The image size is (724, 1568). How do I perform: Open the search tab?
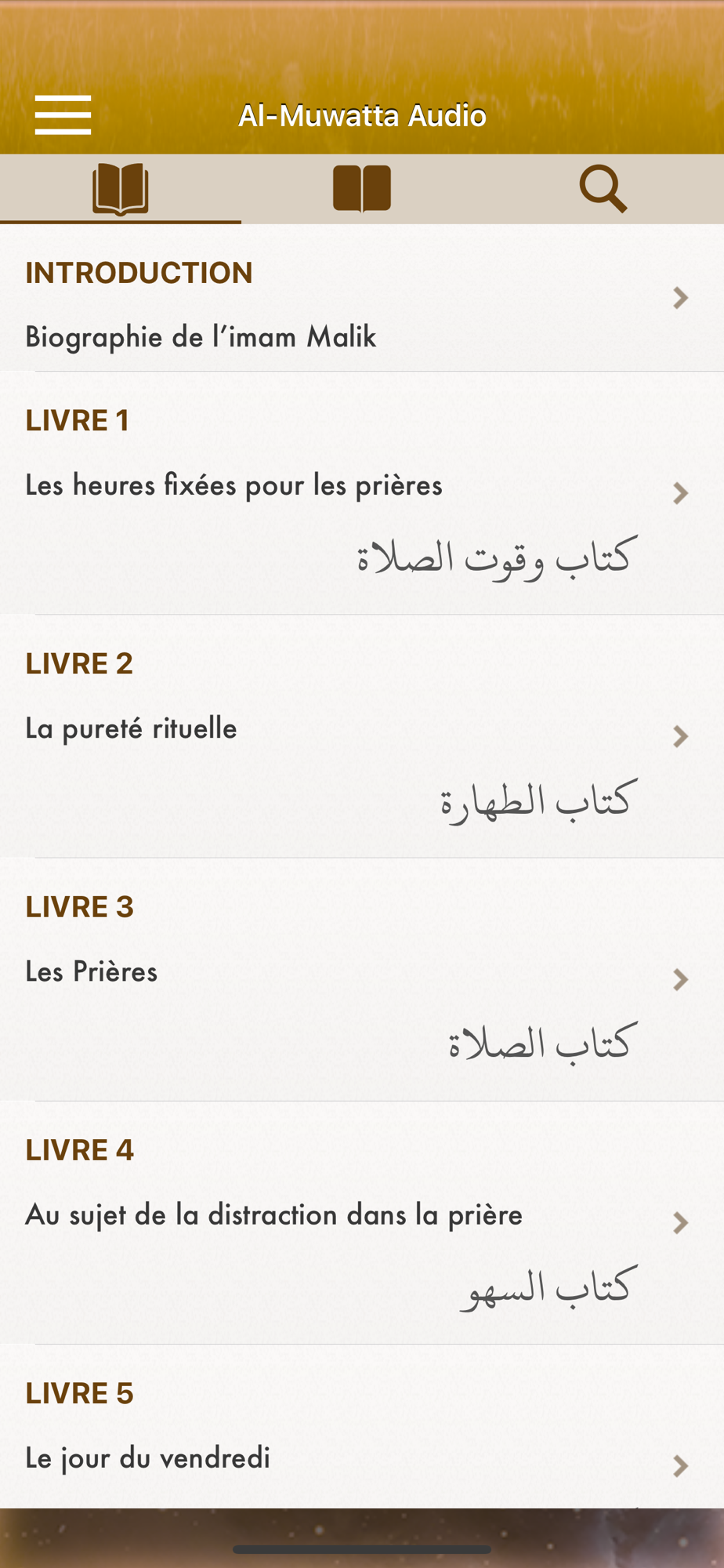coord(603,189)
